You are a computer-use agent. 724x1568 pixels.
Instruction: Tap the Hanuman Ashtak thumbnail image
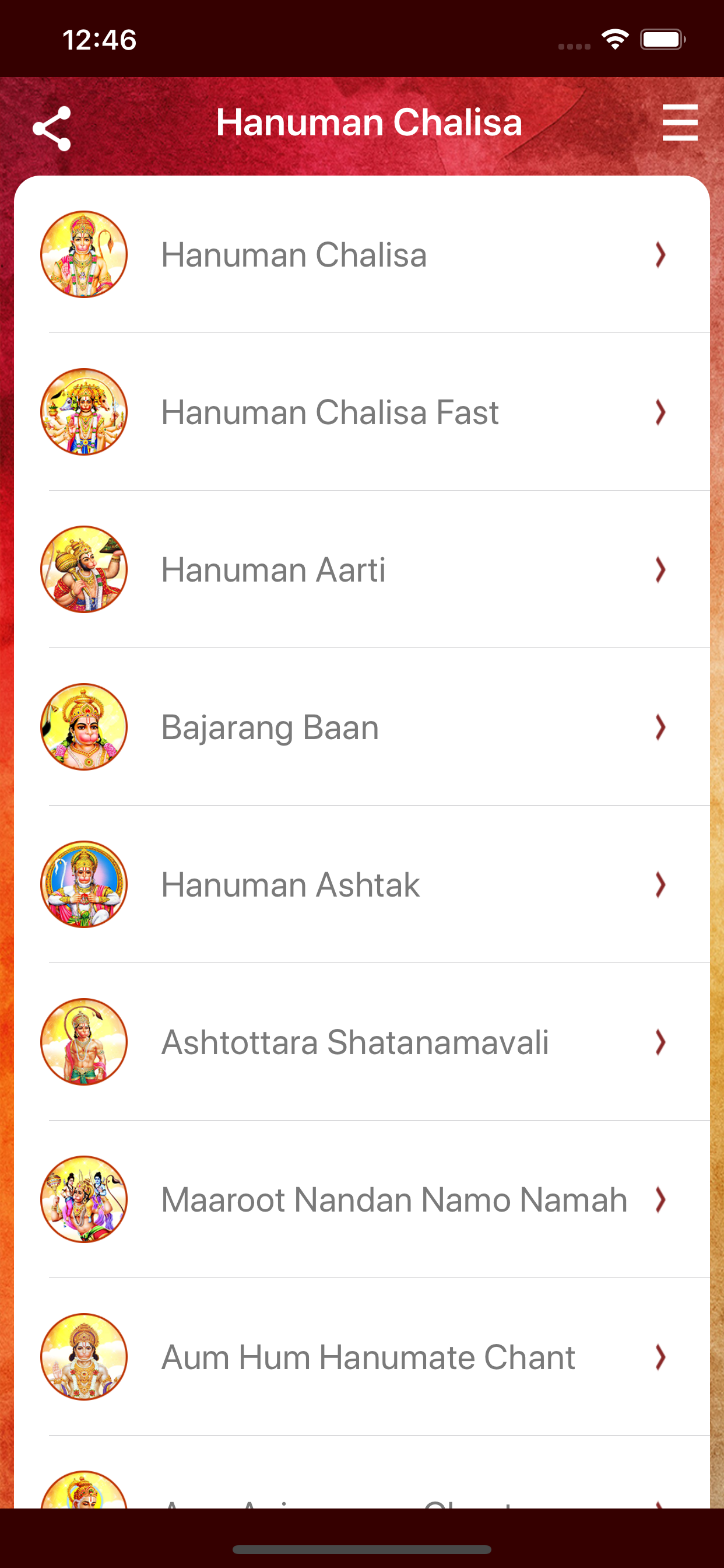click(83, 884)
